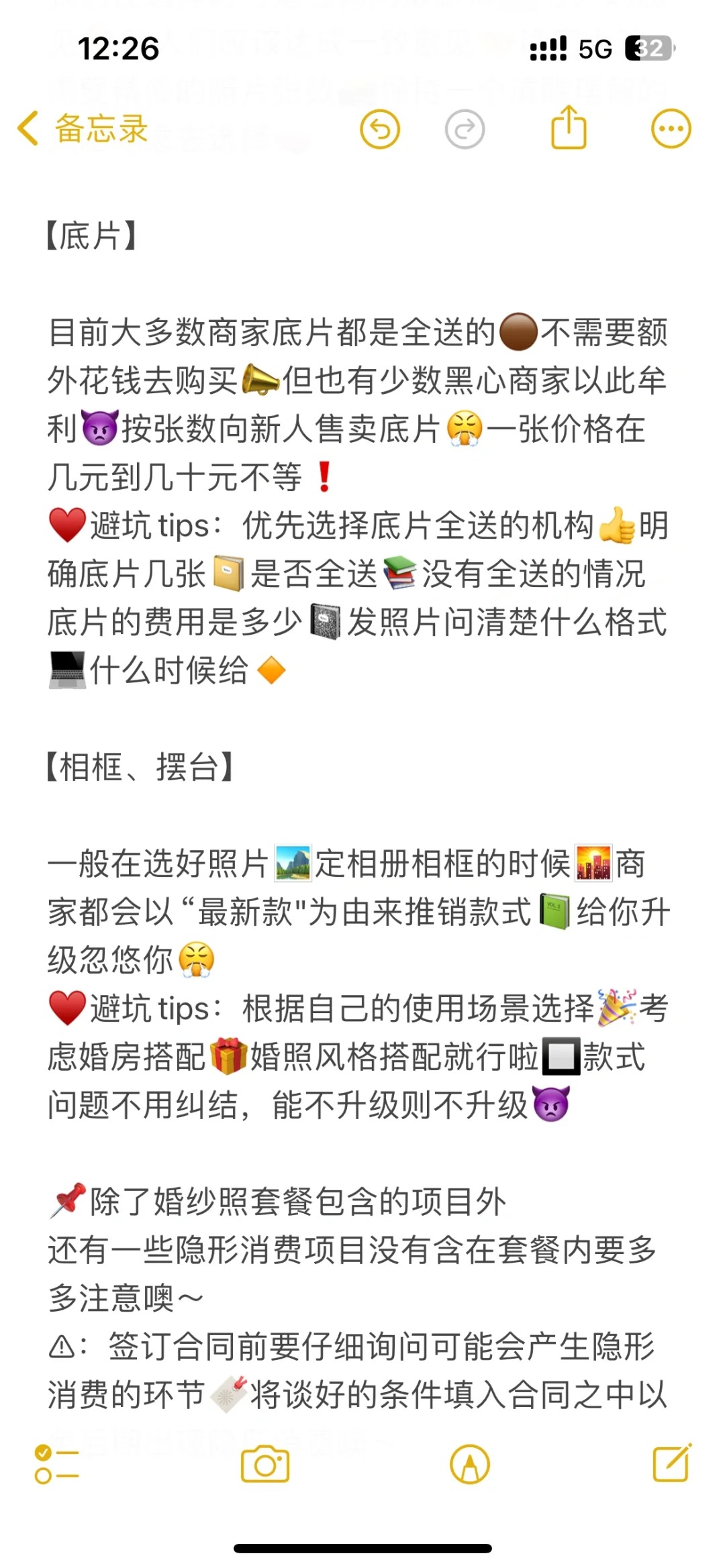725x1568 pixels.
Task: Share this note
Action: pos(569,127)
